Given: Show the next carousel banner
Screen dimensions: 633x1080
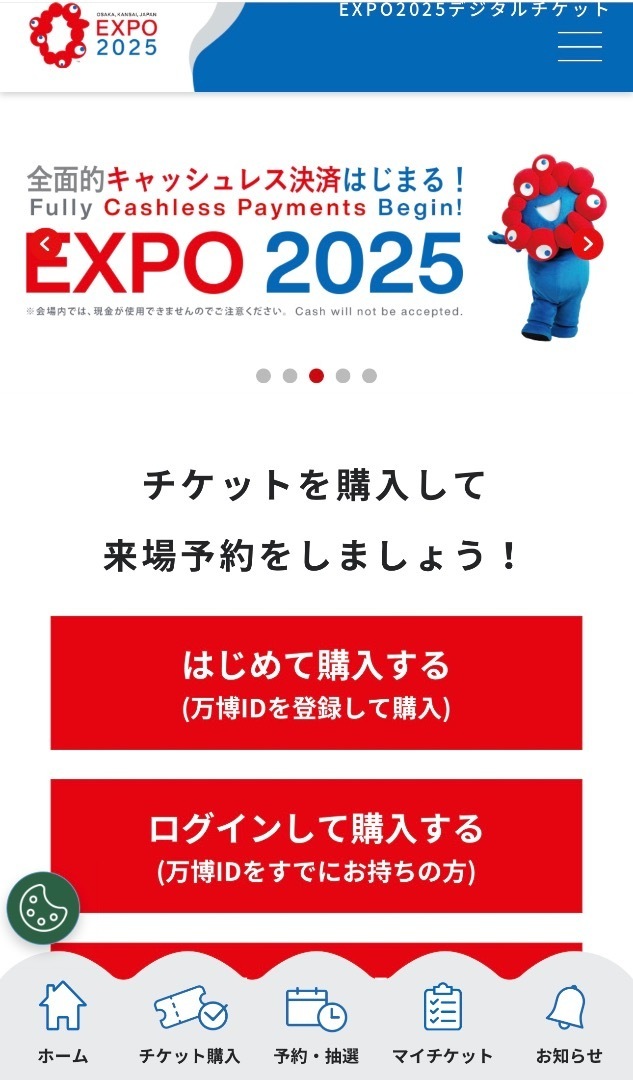Looking at the screenshot, I should click(588, 243).
